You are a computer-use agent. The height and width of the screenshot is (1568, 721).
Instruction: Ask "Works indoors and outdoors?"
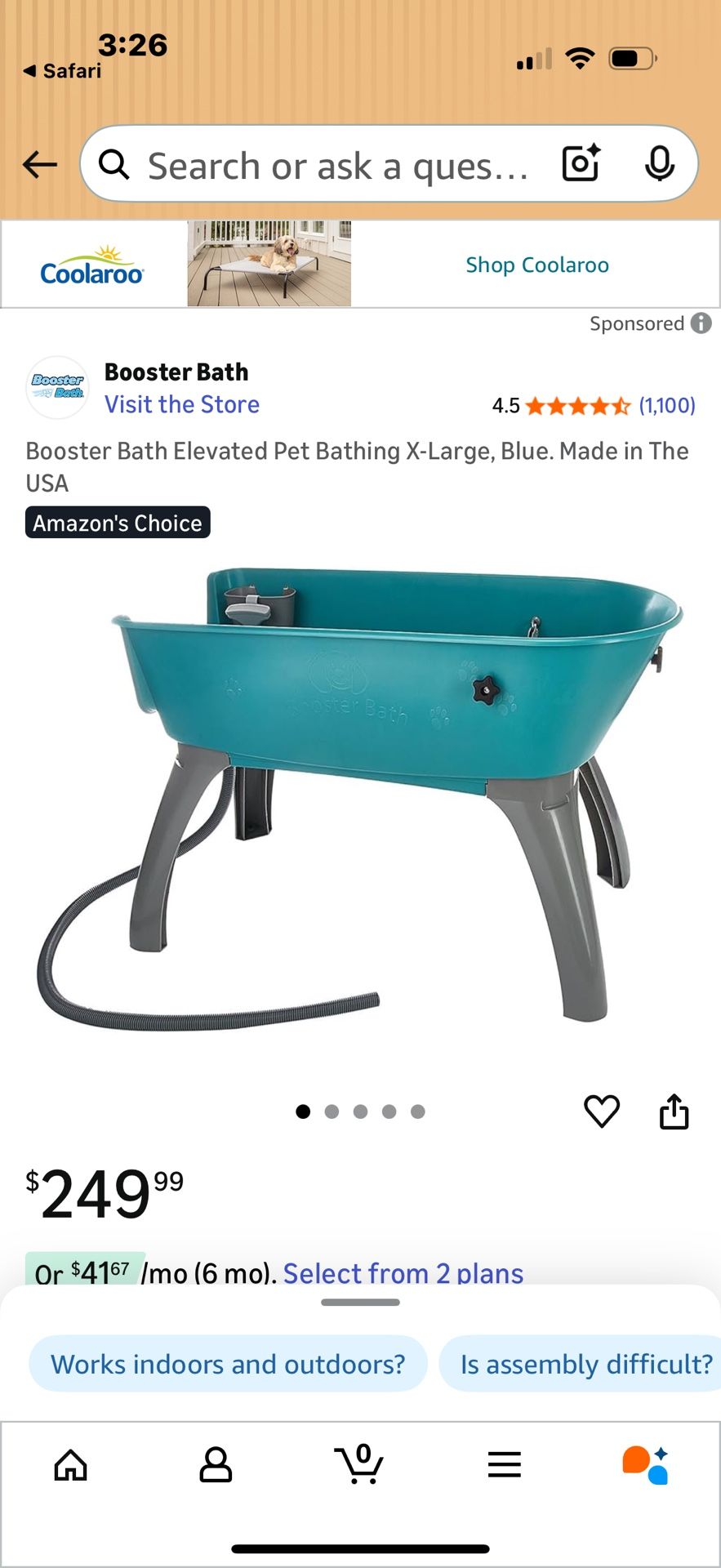tap(228, 1364)
